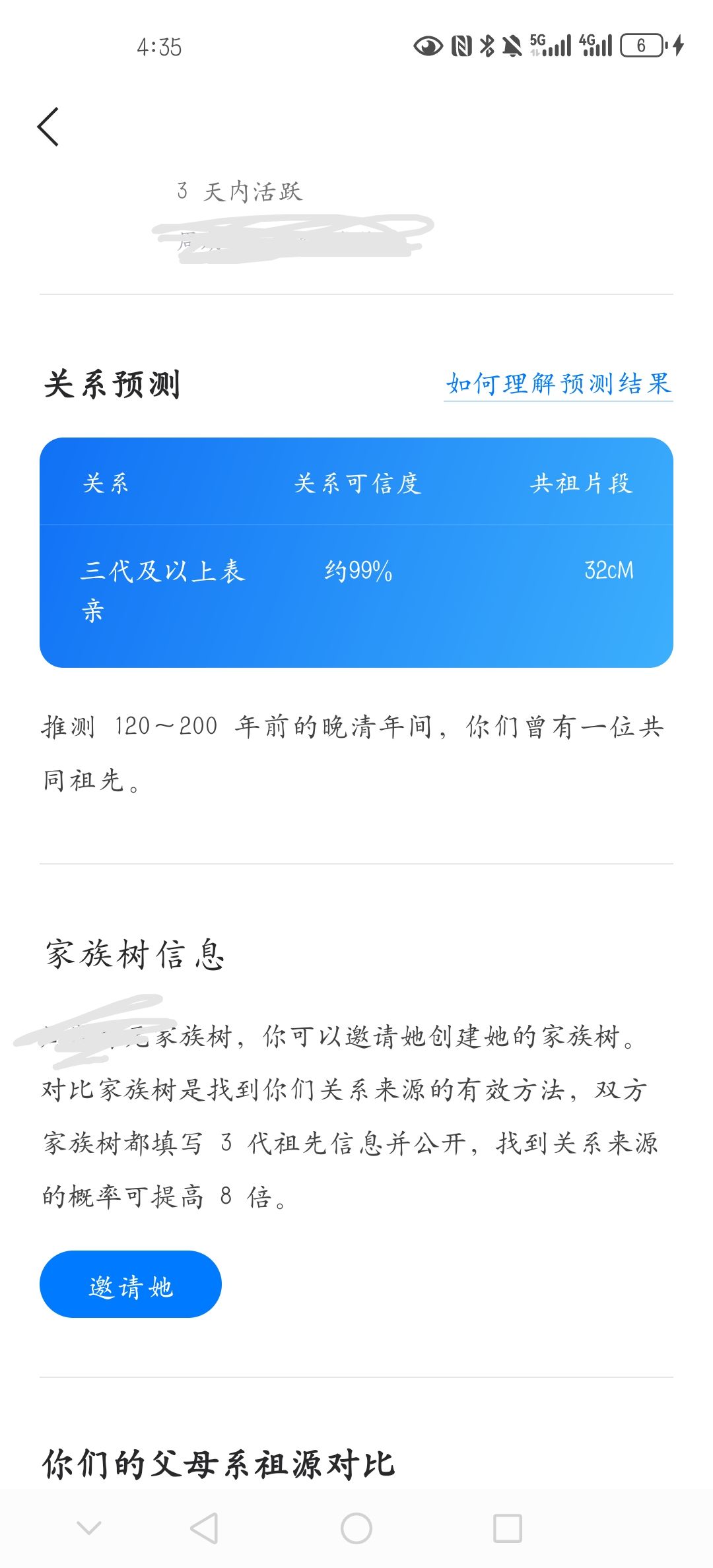Tap the system back triangle button
Viewport: 713px width, 1568px height.
point(204,1528)
